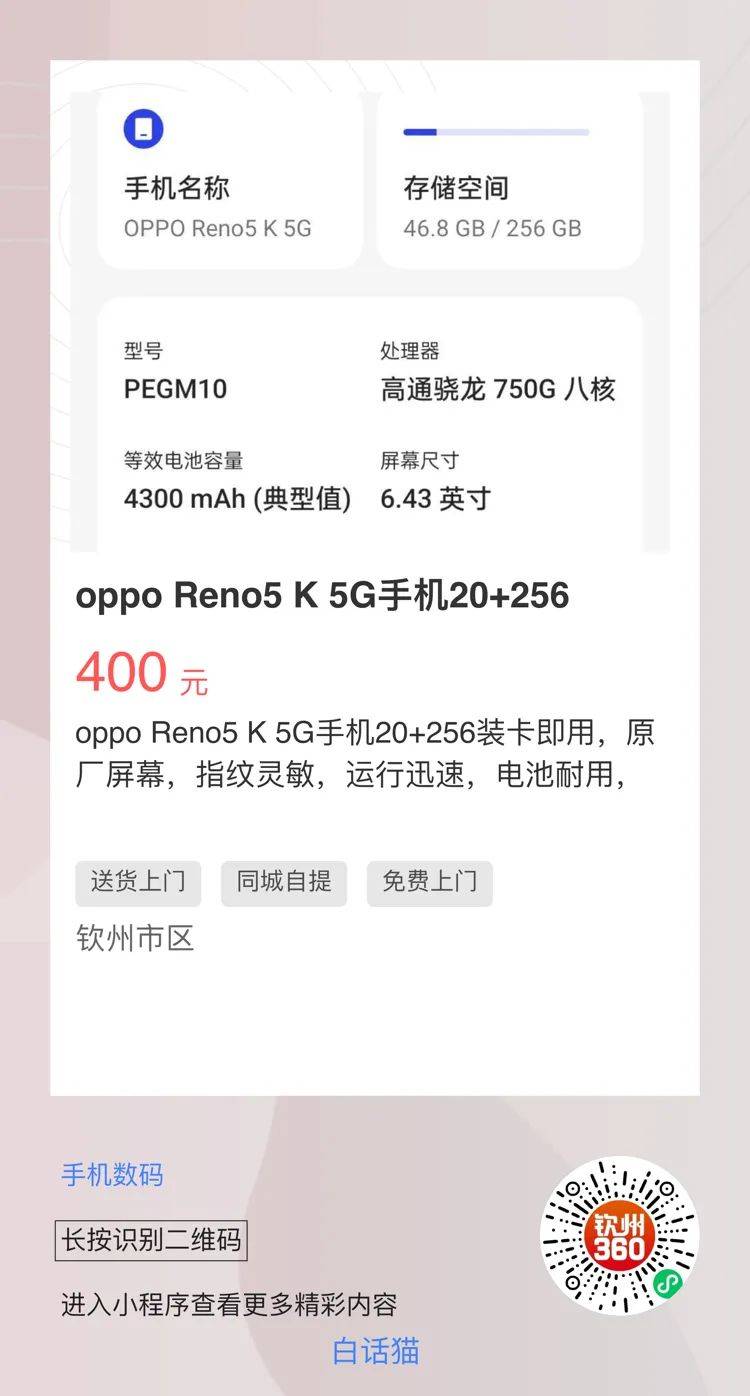Click the 6.43 英寸 screen size text
This screenshot has height=1396, width=750.
tap(433, 498)
